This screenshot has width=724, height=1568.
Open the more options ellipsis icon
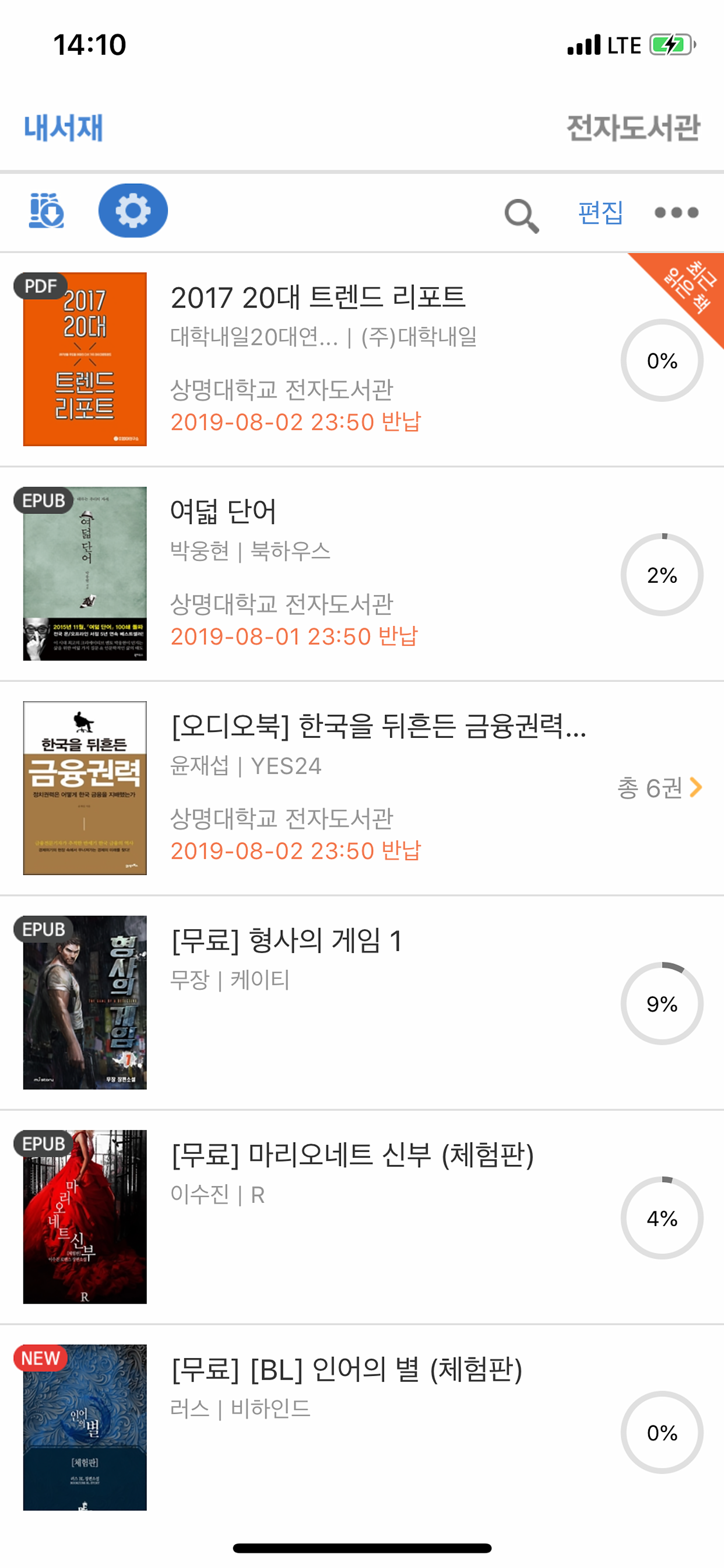point(676,213)
